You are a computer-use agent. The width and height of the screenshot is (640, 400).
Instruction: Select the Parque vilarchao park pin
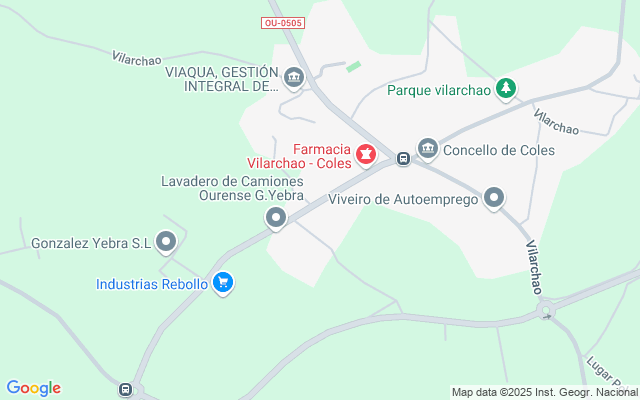click(507, 89)
